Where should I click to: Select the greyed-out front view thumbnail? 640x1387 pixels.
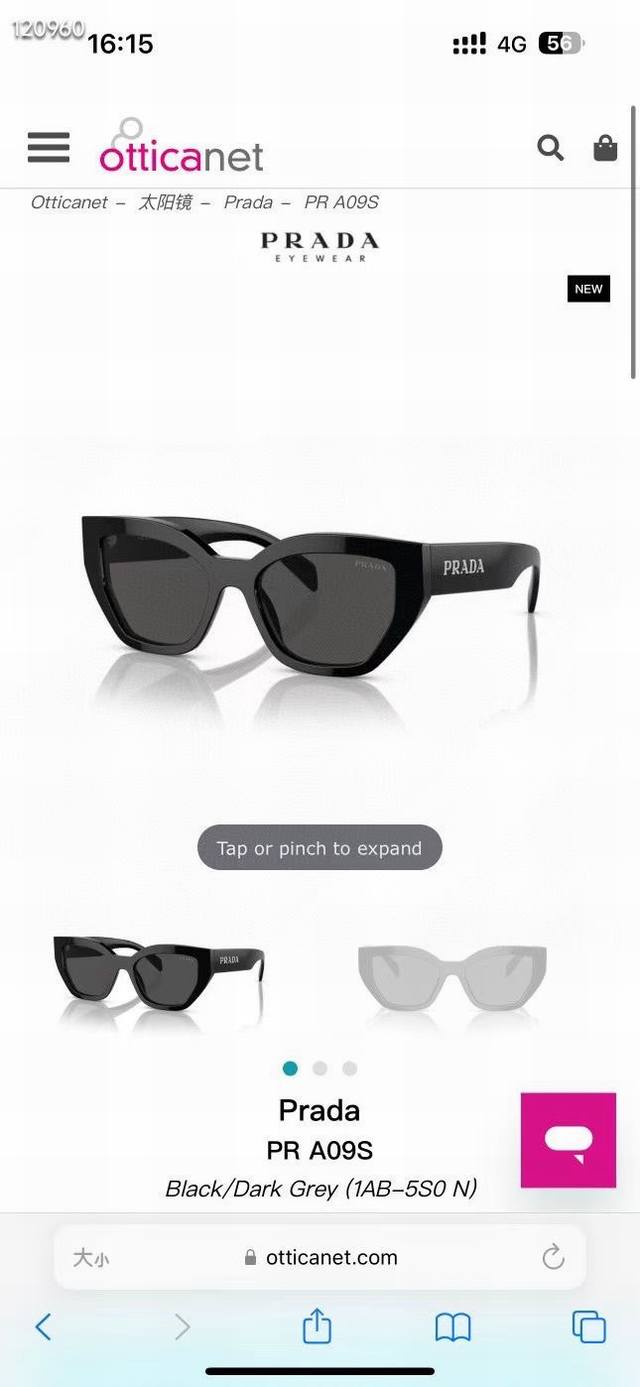click(x=452, y=975)
